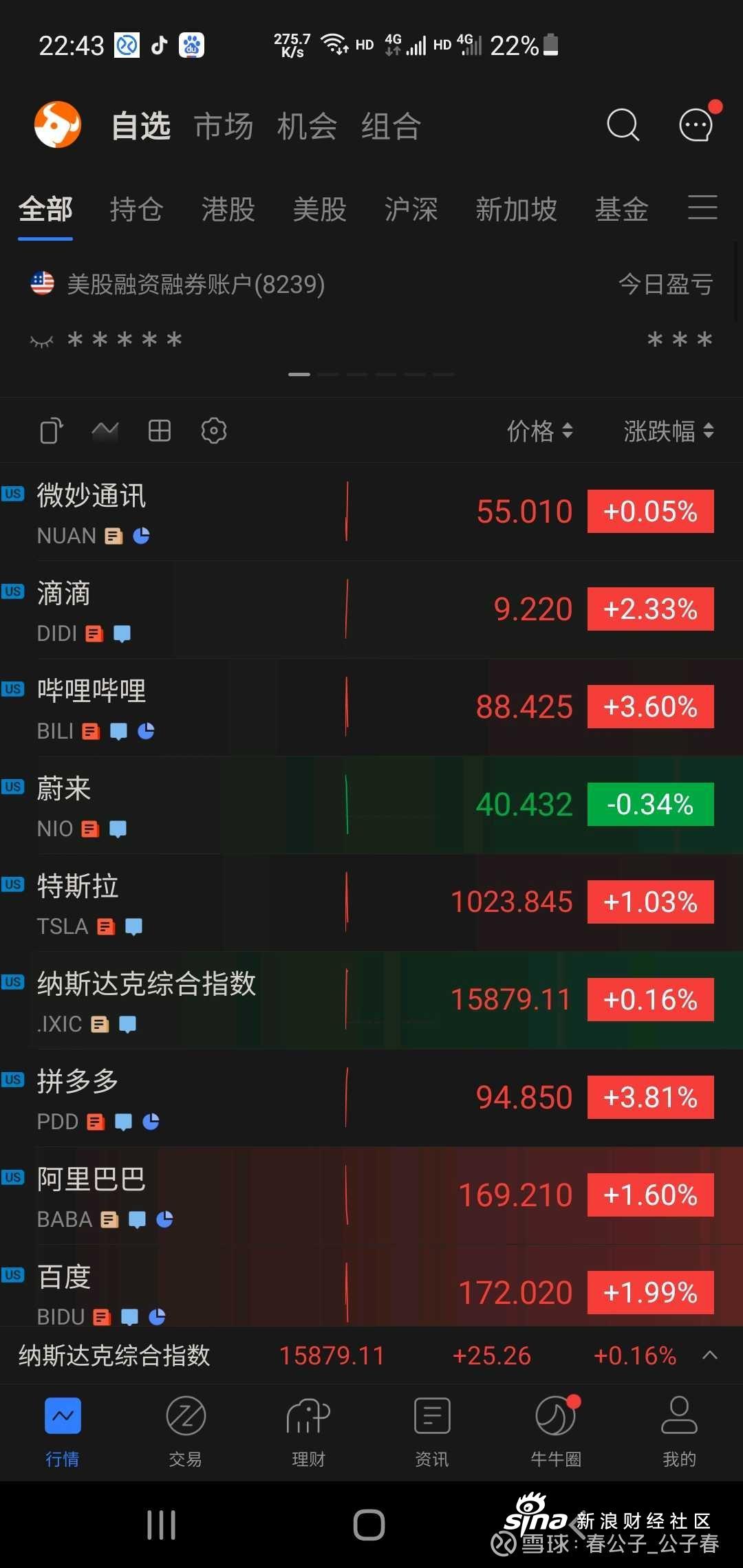This screenshot has height=1568, width=743.
Task: Open 哔哩哔哩 BILI stock details
Action: (371, 708)
